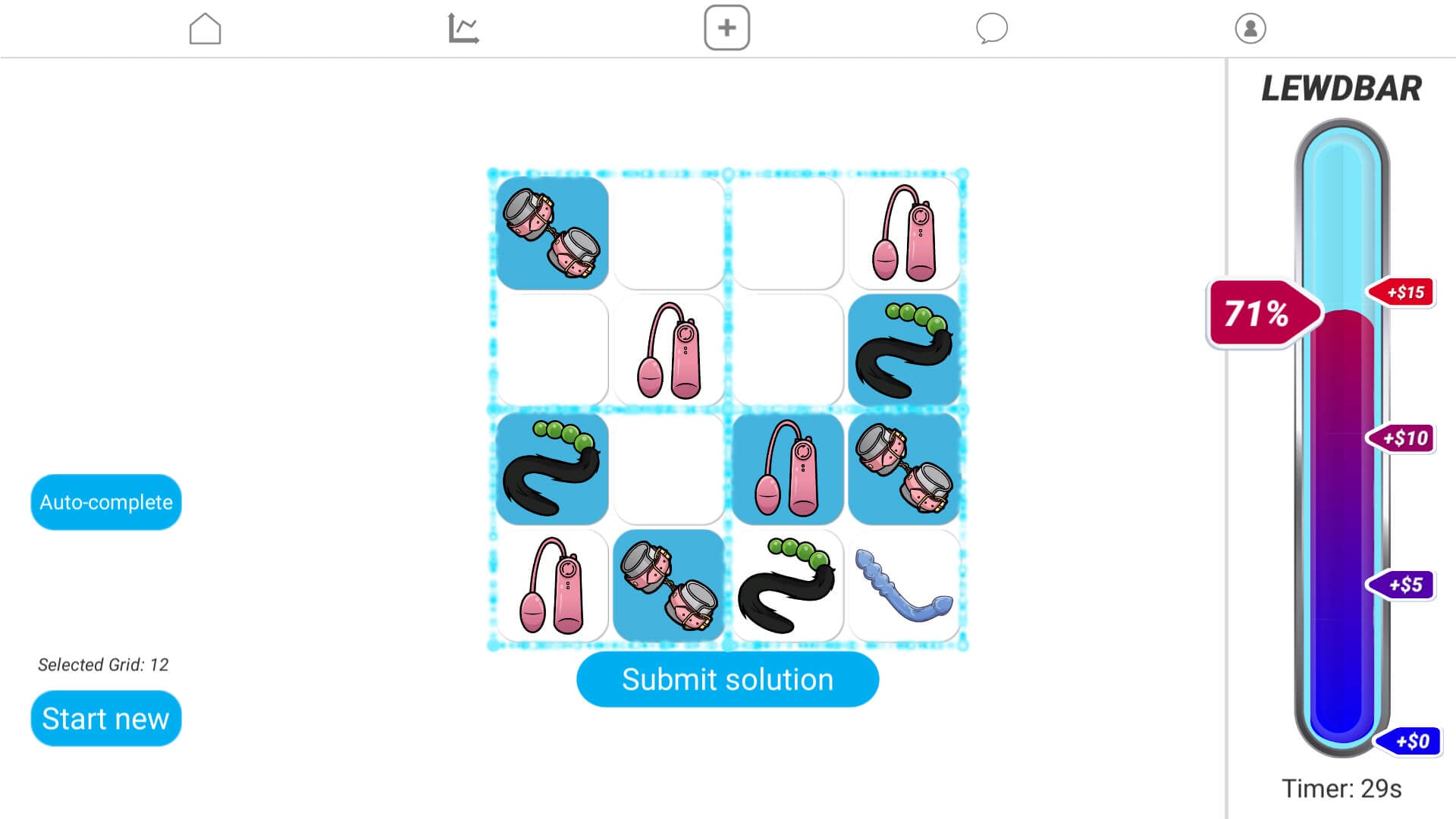Use Auto-complete on the puzzle
The image size is (1456, 819).
point(106,502)
